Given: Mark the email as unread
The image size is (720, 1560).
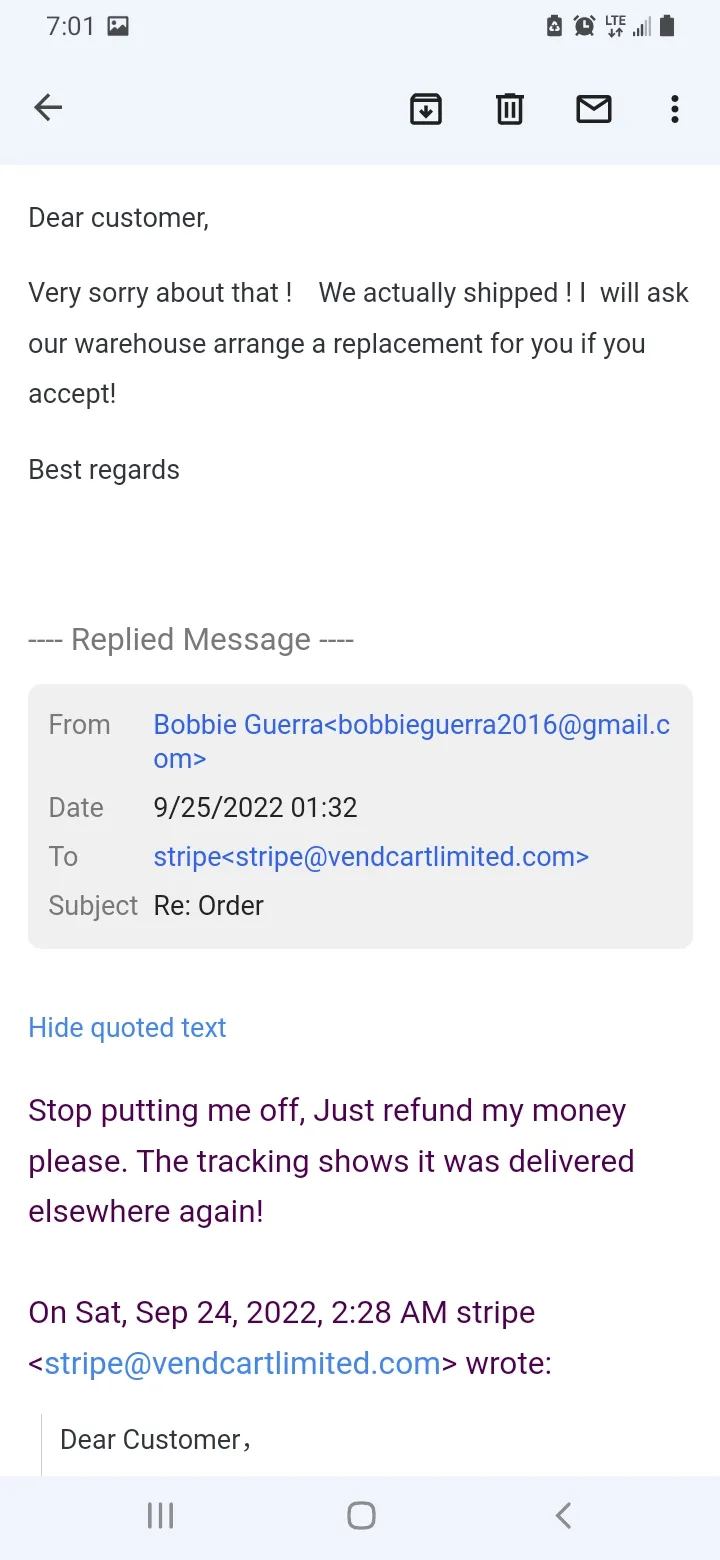Looking at the screenshot, I should [x=594, y=108].
